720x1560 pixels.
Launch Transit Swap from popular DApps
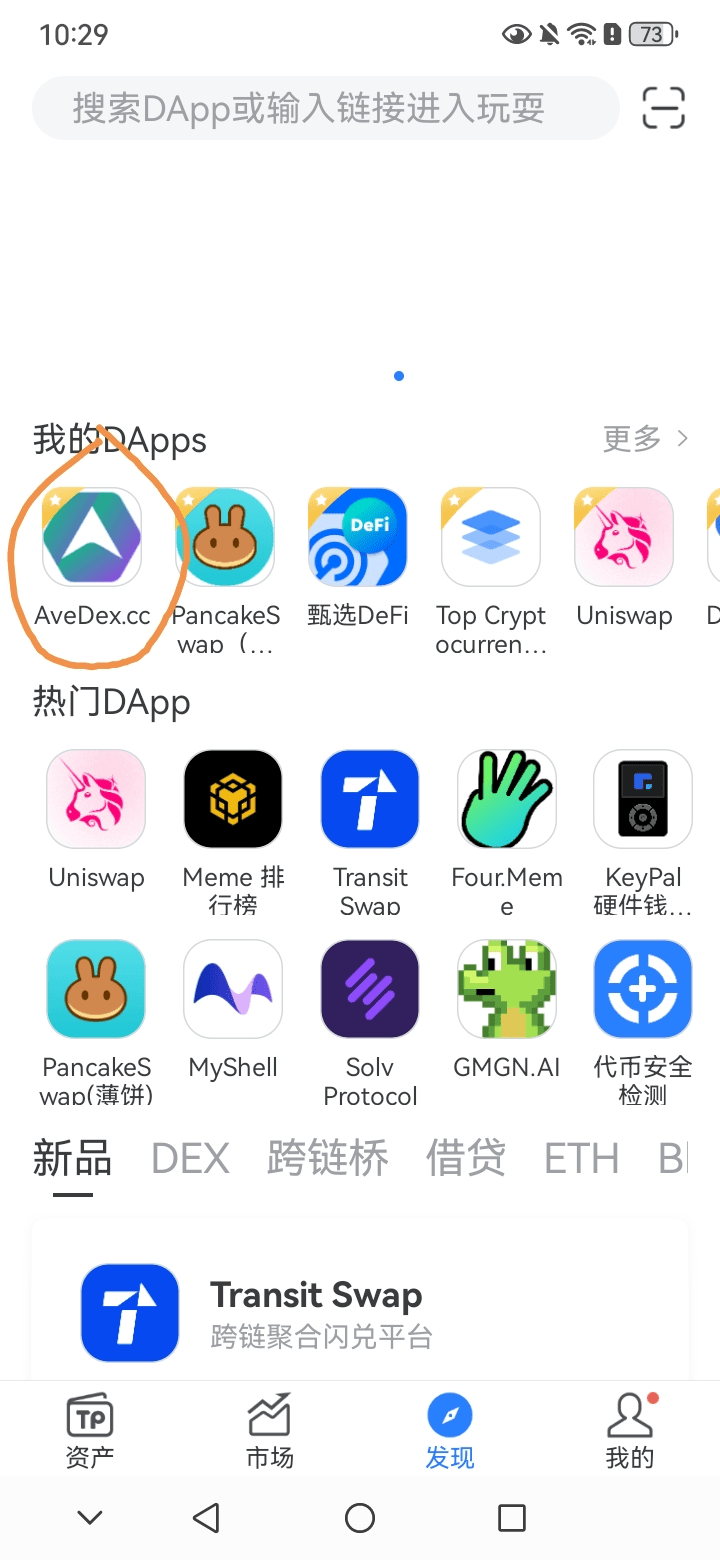coord(370,799)
